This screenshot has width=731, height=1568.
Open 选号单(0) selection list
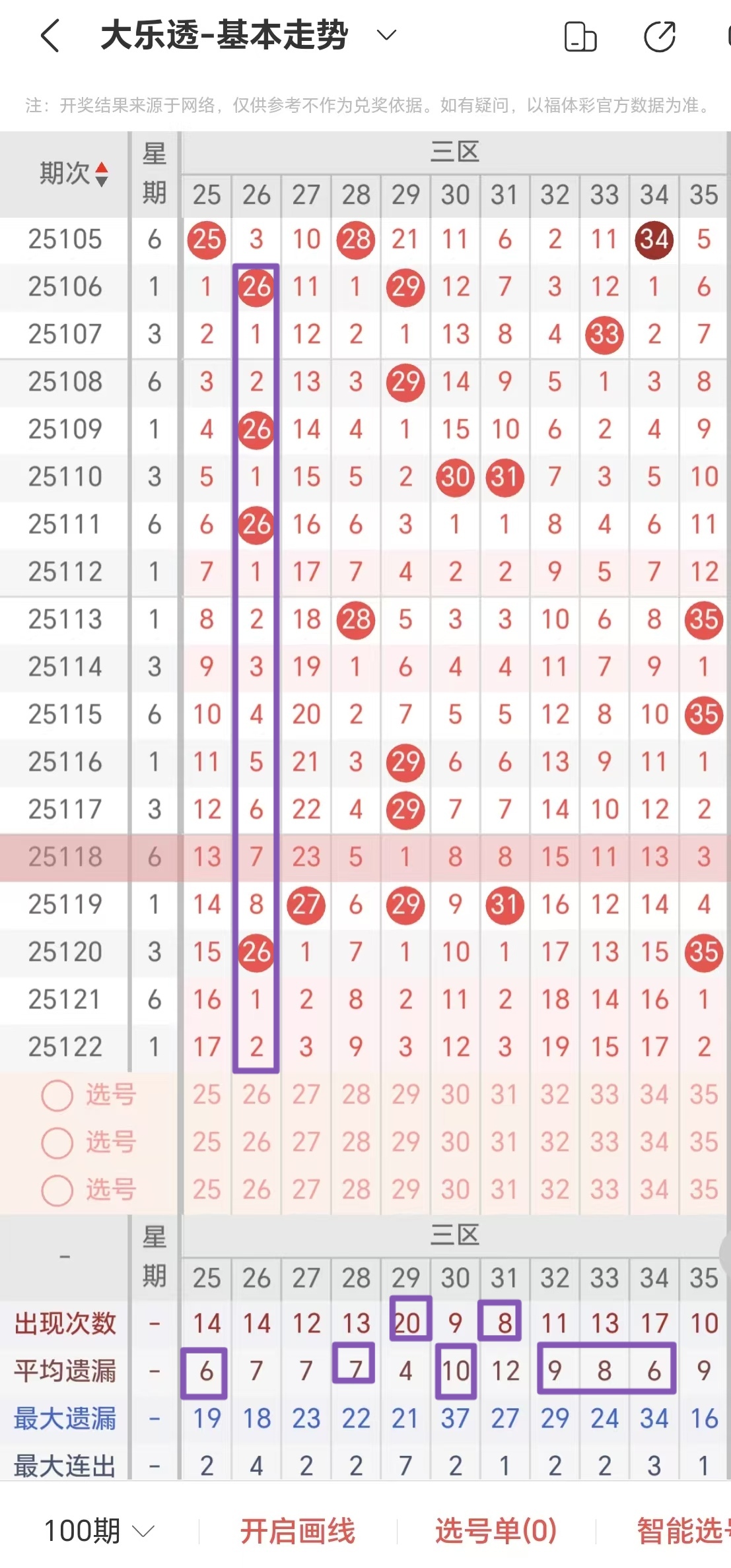pyautogui.click(x=496, y=1531)
